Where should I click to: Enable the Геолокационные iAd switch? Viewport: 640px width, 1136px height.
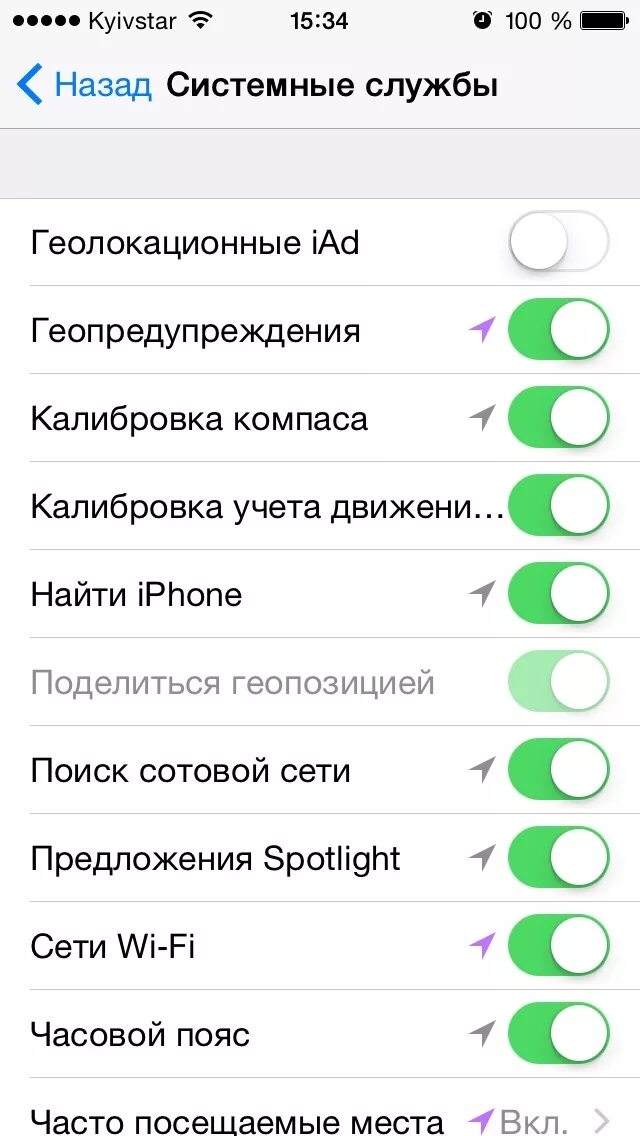pyautogui.click(x=559, y=241)
